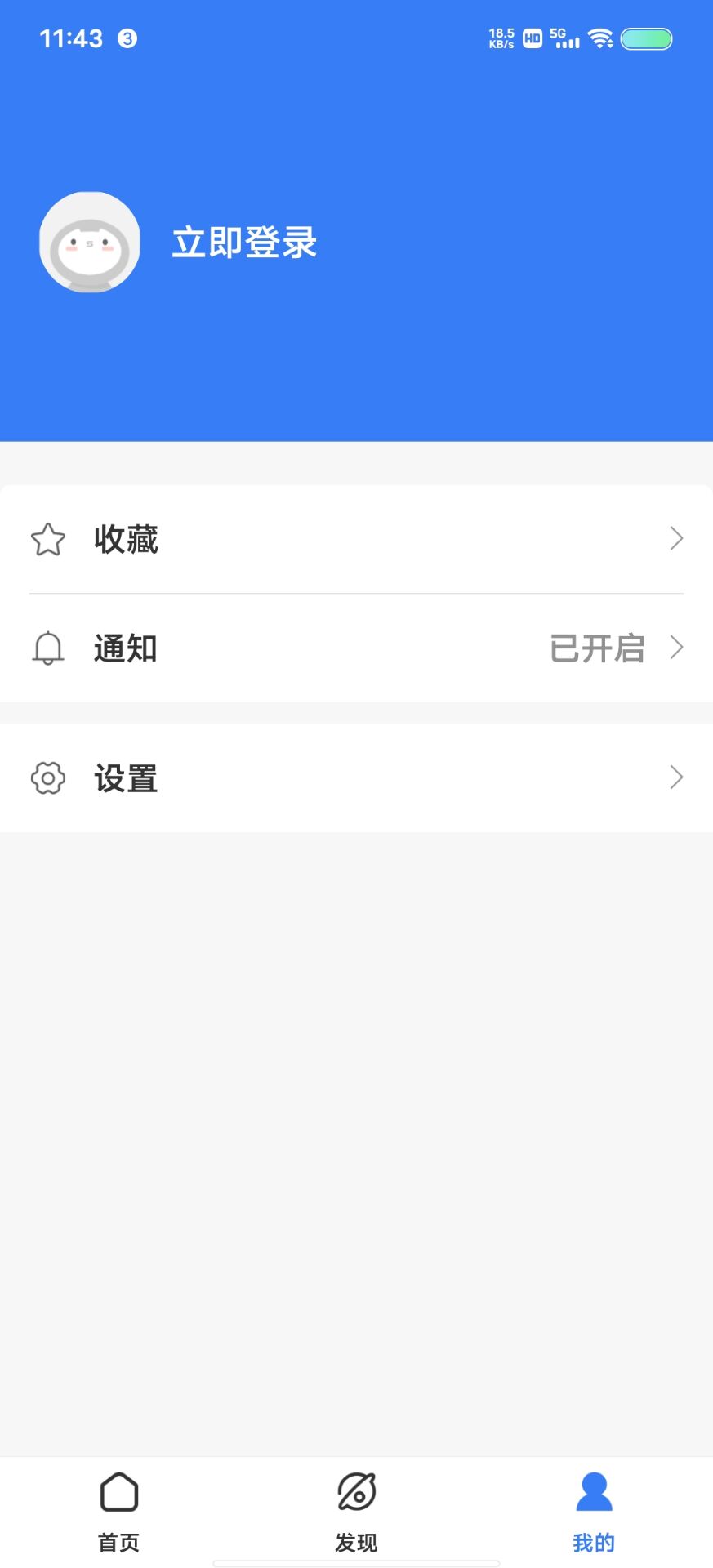The width and height of the screenshot is (713, 1568).
Task: Tap the gear icon beside 设置
Action: (47, 777)
